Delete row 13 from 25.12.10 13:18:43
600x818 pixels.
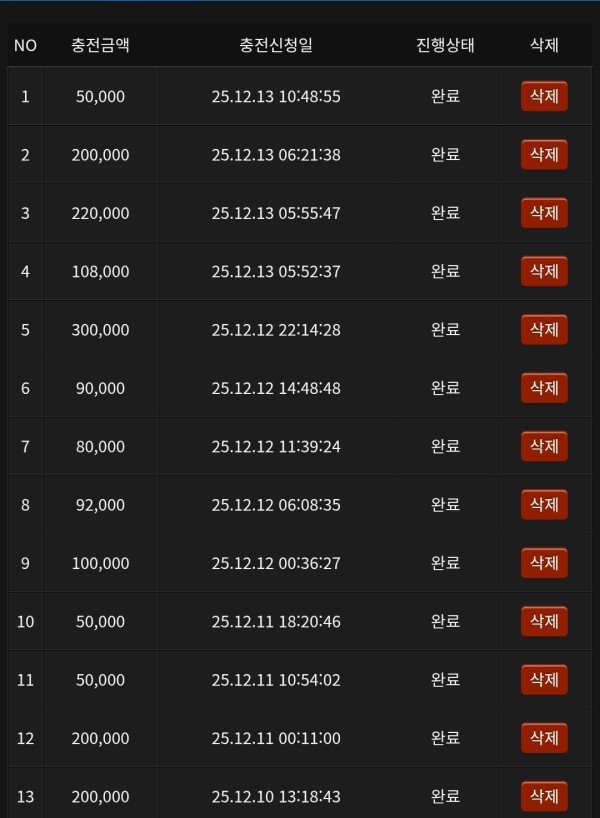[544, 796]
